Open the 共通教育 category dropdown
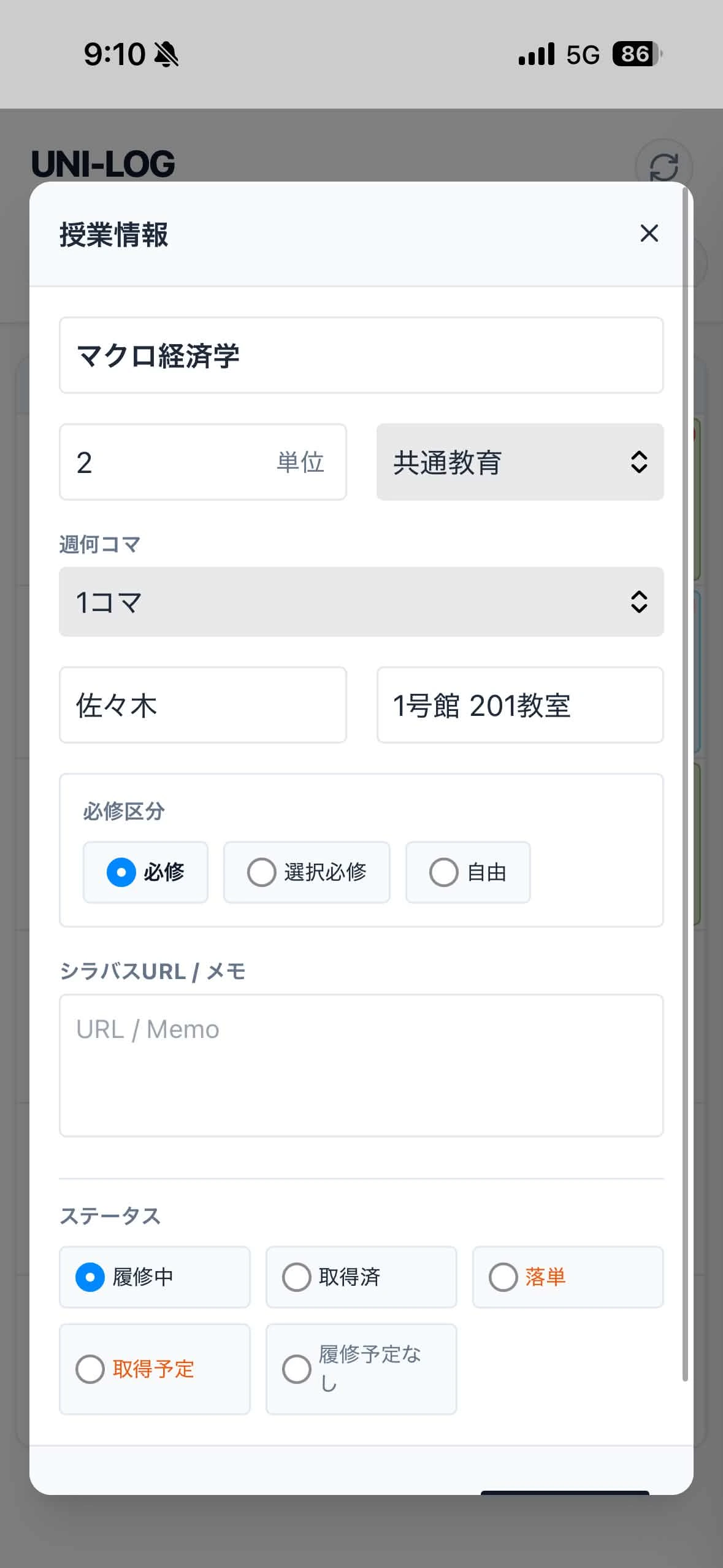723x1568 pixels. (x=519, y=462)
